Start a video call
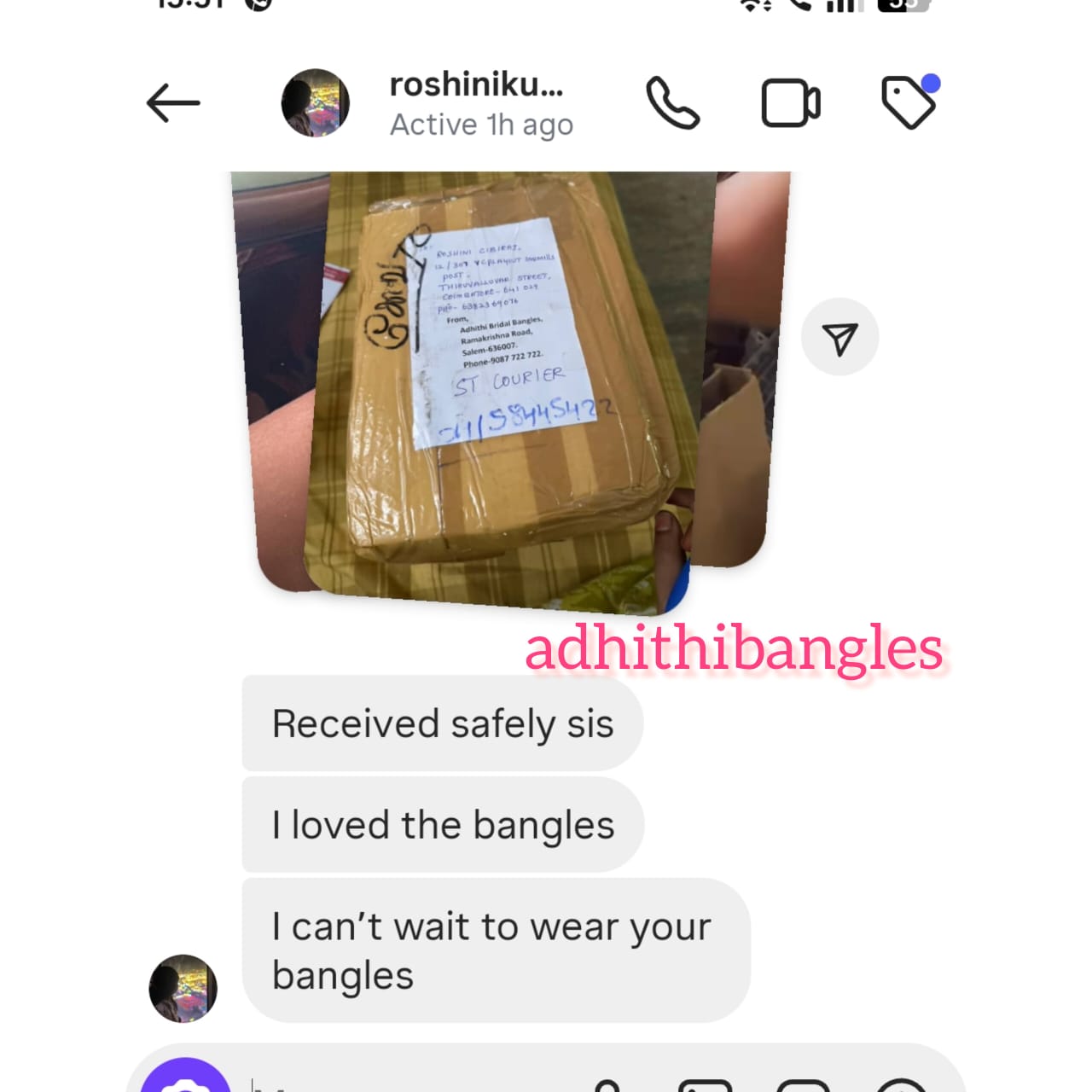This screenshot has height=1092, width=1092. [x=790, y=103]
